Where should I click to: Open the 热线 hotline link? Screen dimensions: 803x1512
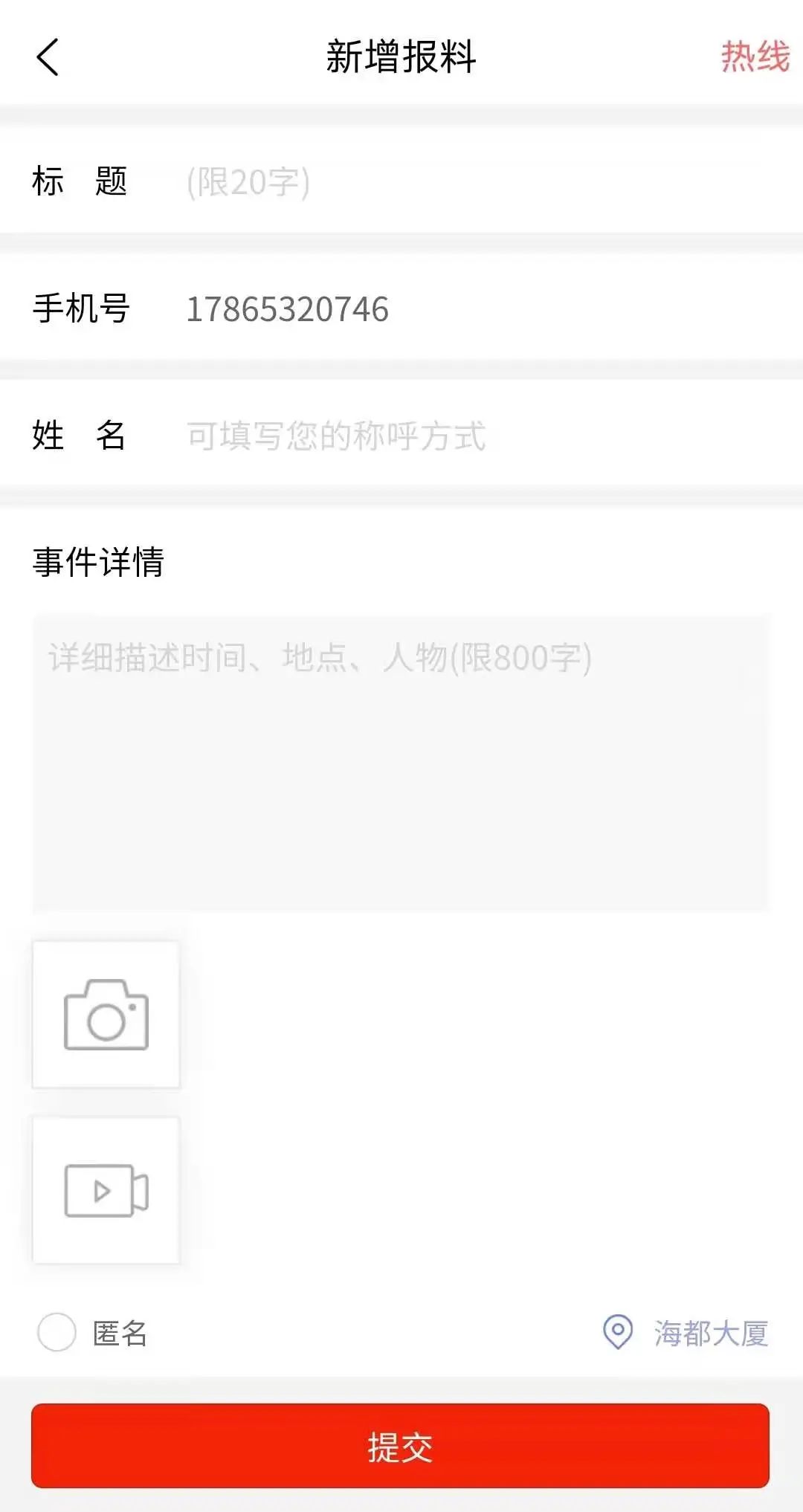(x=754, y=57)
